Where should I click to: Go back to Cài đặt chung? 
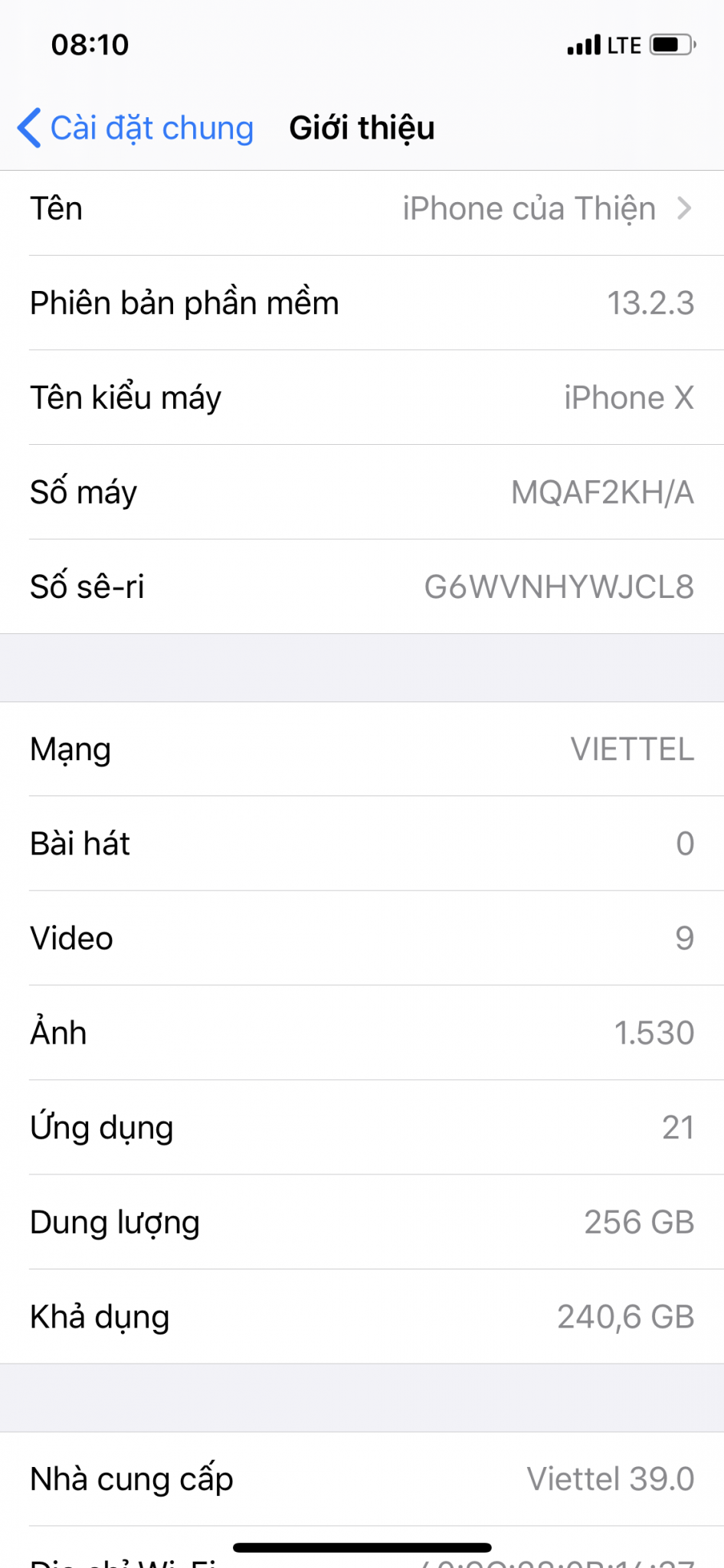(136, 128)
